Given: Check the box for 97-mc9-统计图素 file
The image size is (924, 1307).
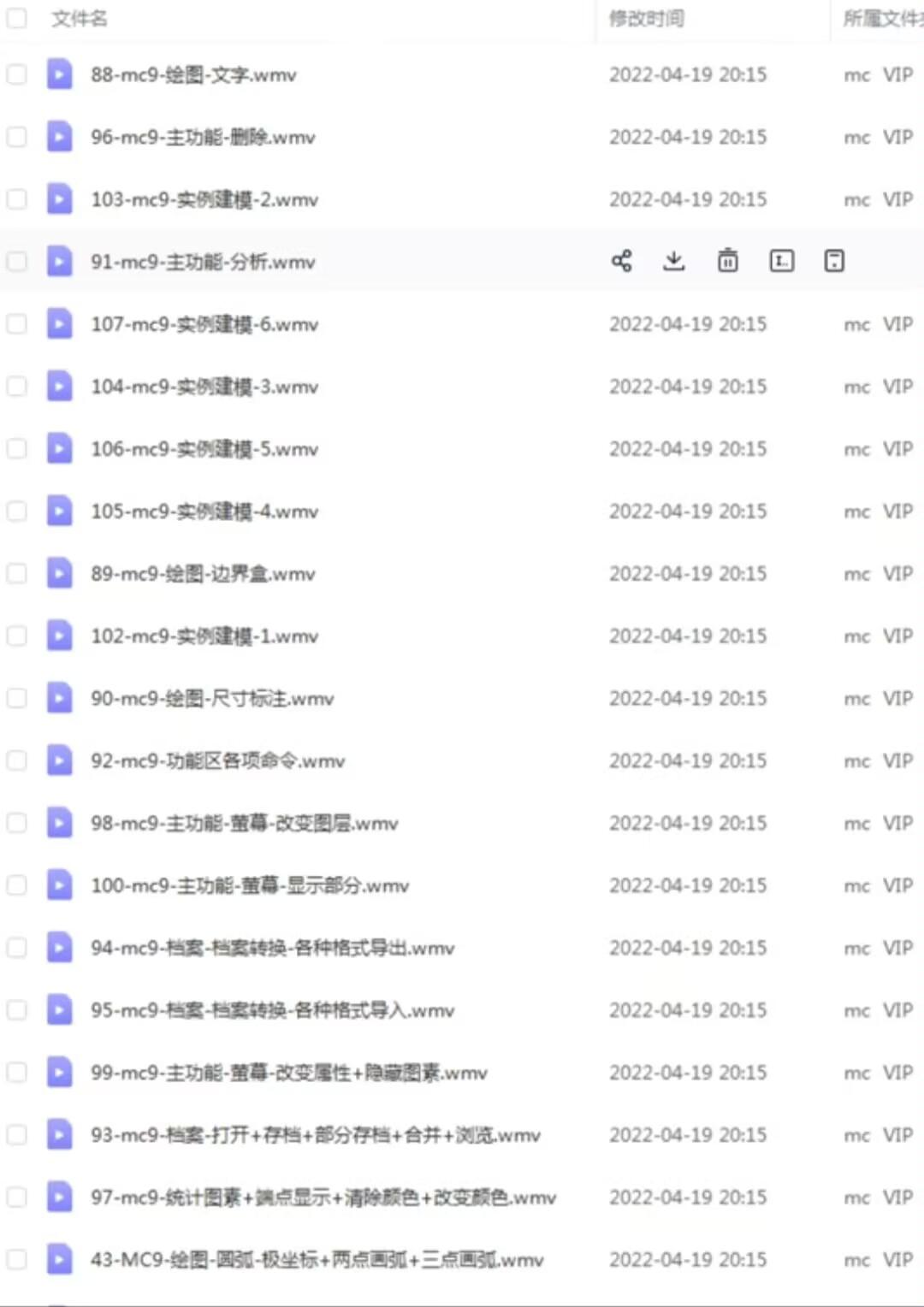Looking at the screenshot, I should 16,1197.
